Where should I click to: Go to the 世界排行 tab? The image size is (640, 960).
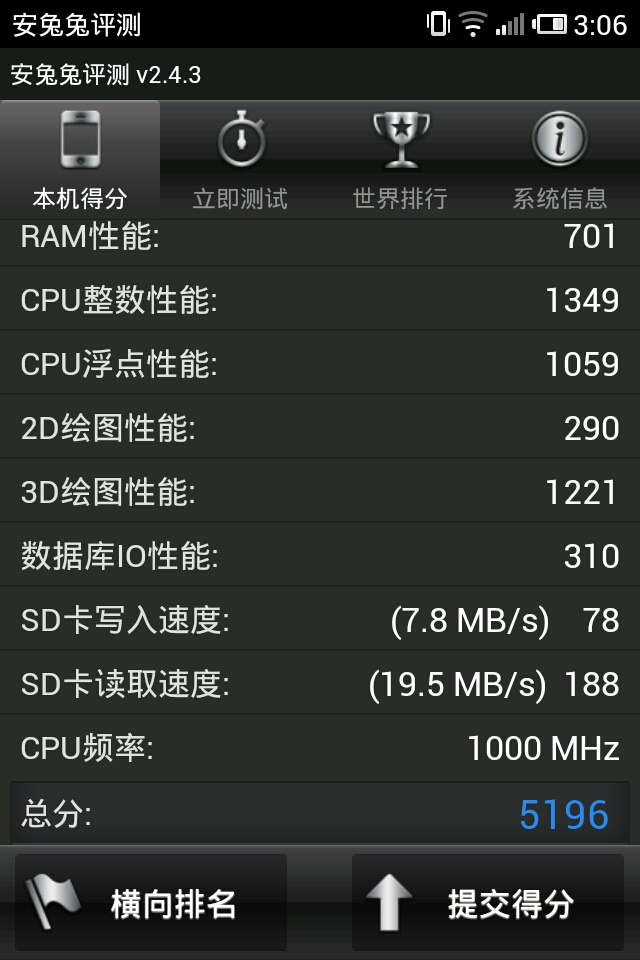pyautogui.click(x=400, y=158)
